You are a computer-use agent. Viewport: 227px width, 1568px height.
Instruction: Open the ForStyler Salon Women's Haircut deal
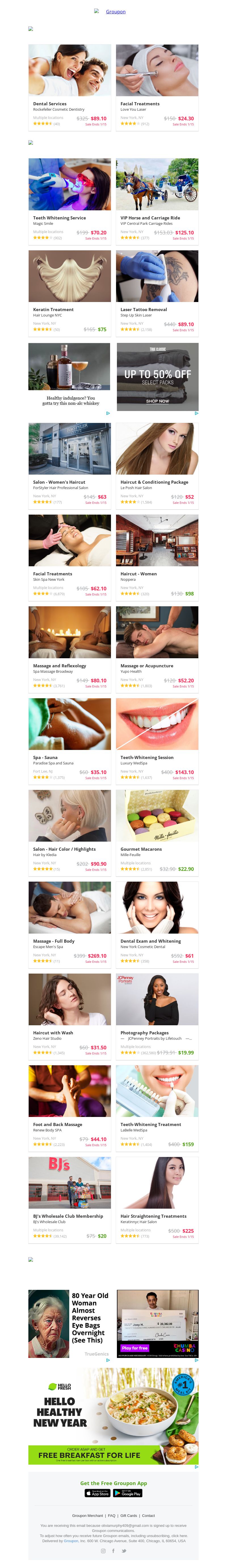point(70,449)
